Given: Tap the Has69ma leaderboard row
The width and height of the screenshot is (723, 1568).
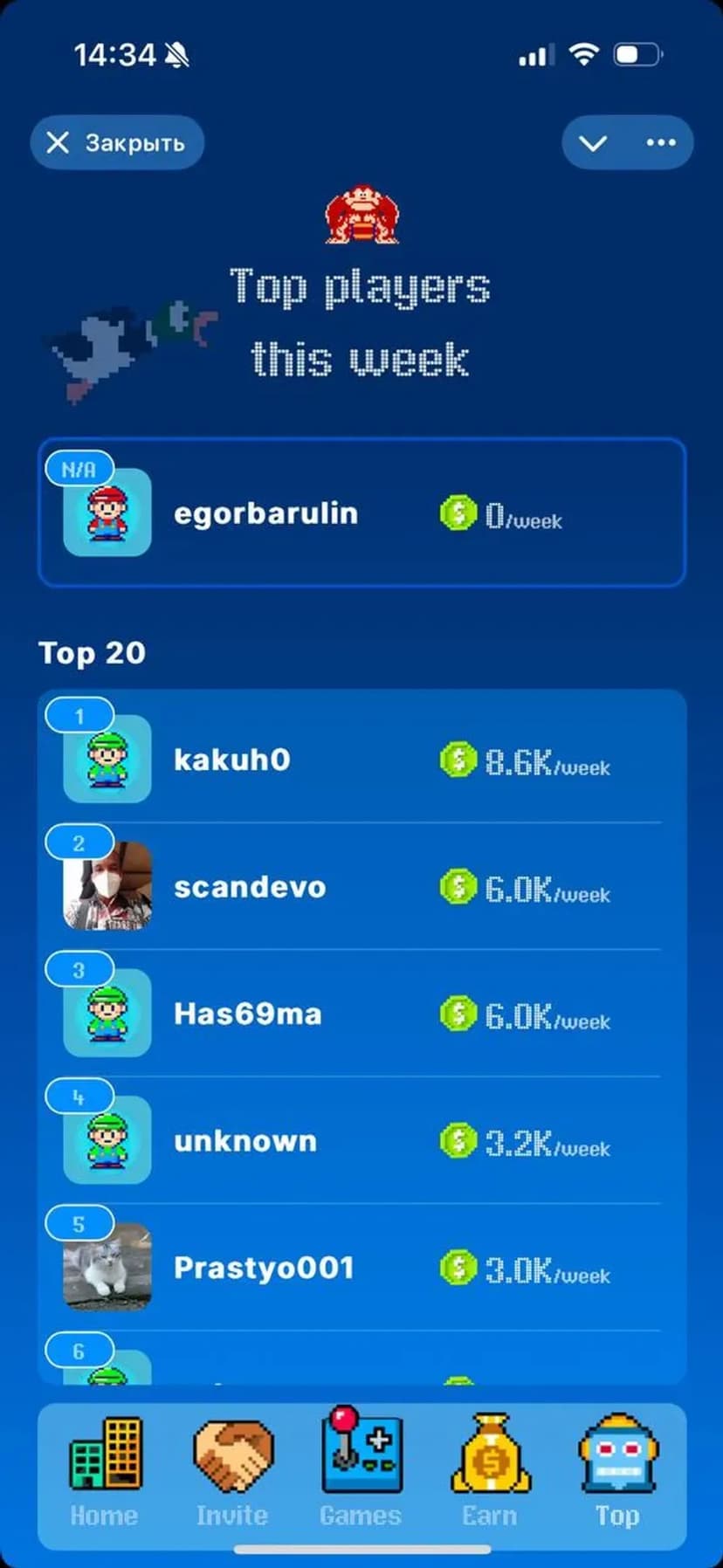Looking at the screenshot, I should tap(361, 1014).
